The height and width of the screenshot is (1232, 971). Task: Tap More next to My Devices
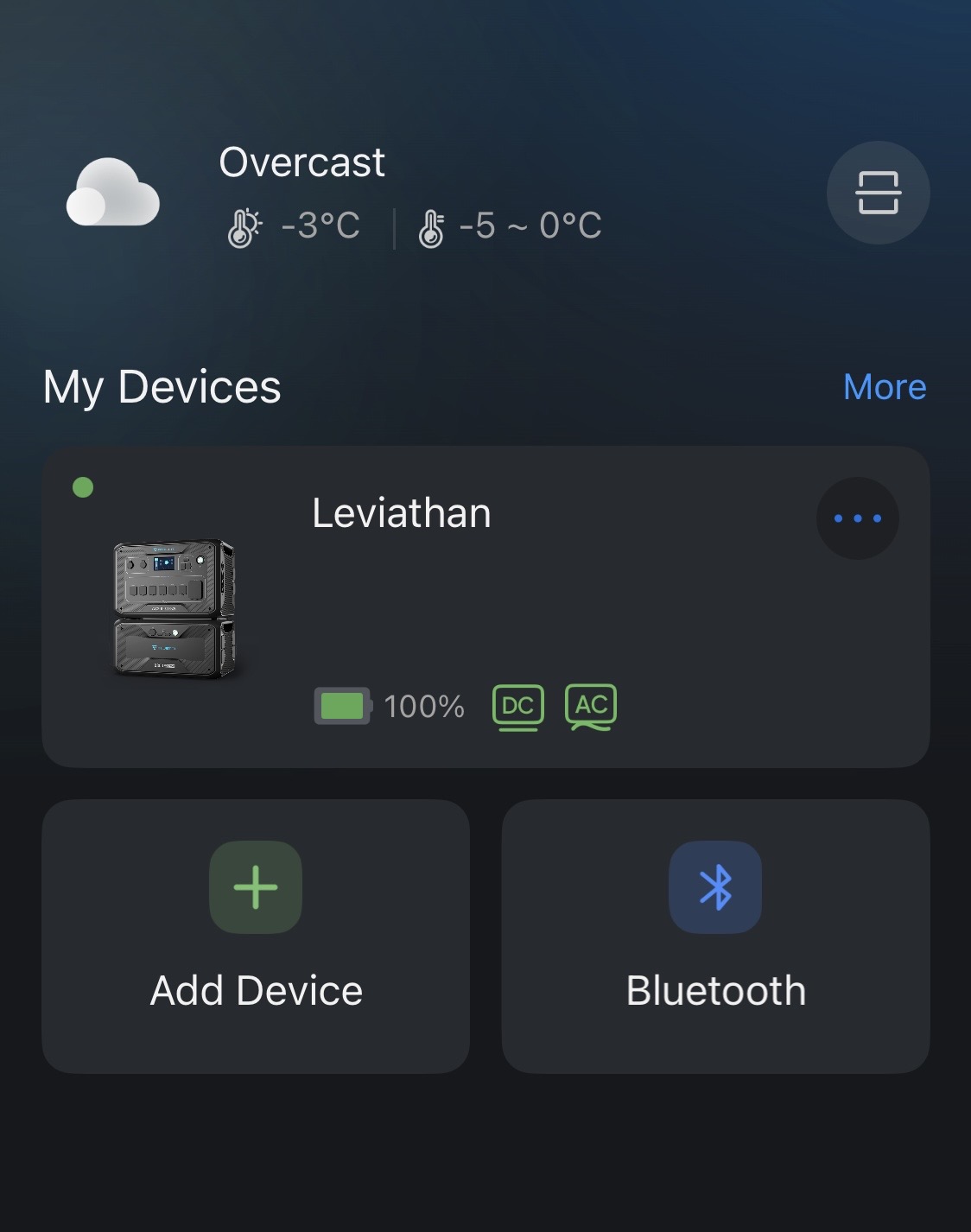pos(884,386)
